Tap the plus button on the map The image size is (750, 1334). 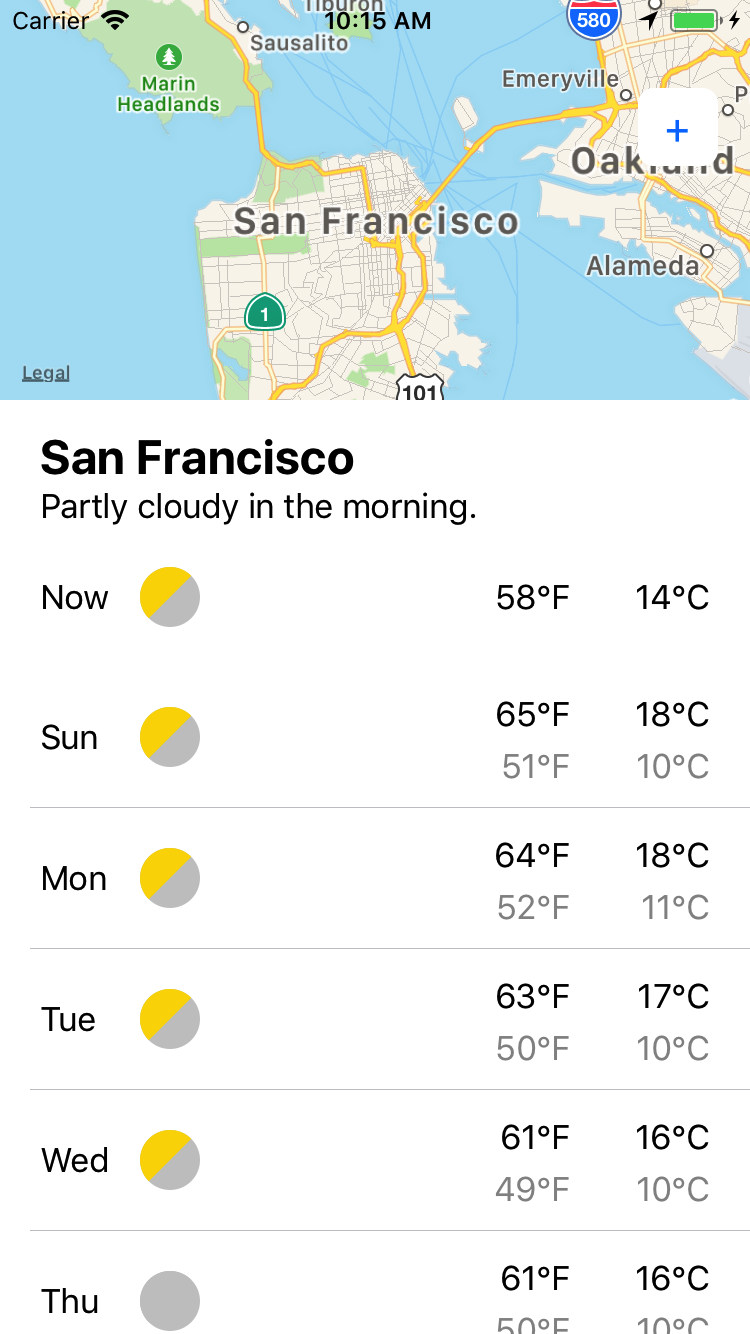coord(677,130)
